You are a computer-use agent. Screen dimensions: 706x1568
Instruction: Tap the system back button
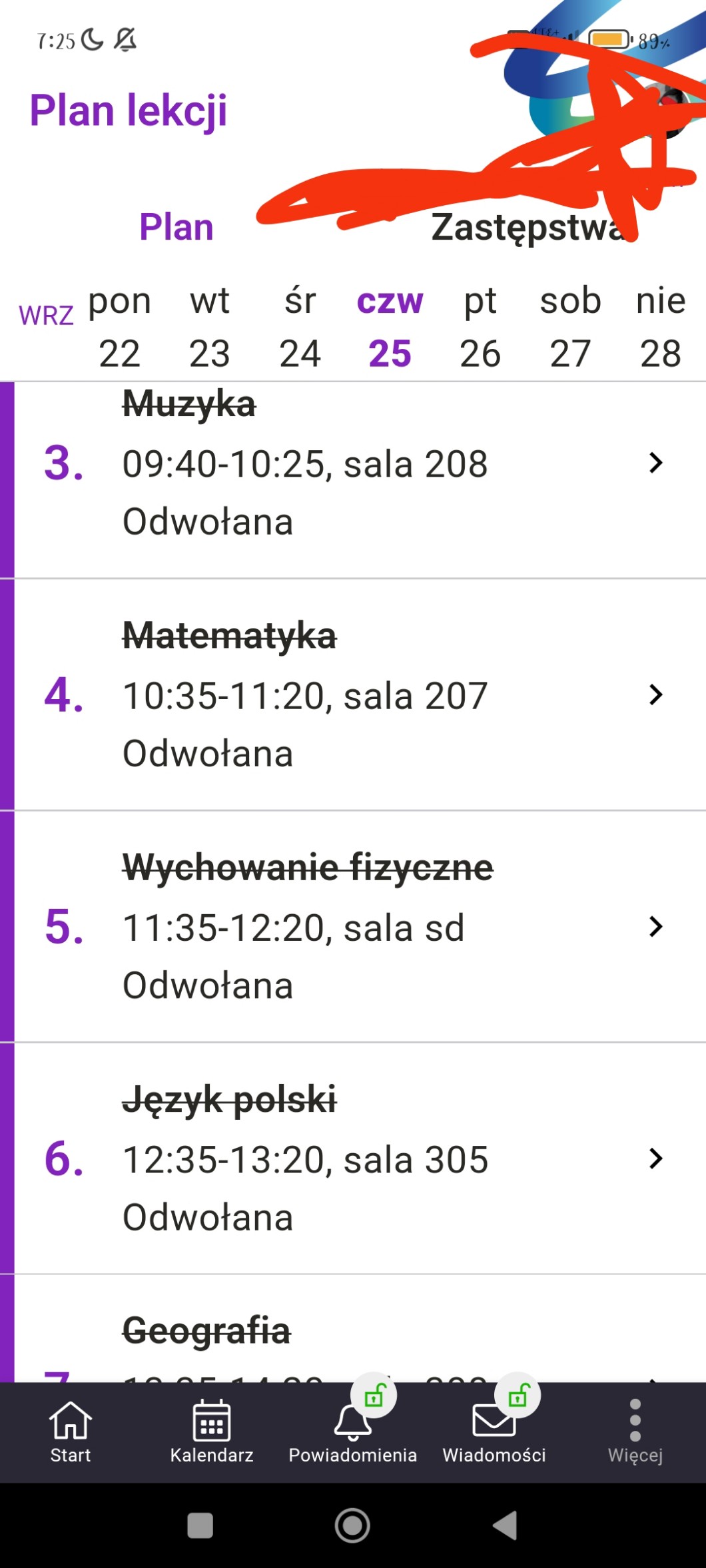tap(505, 1525)
